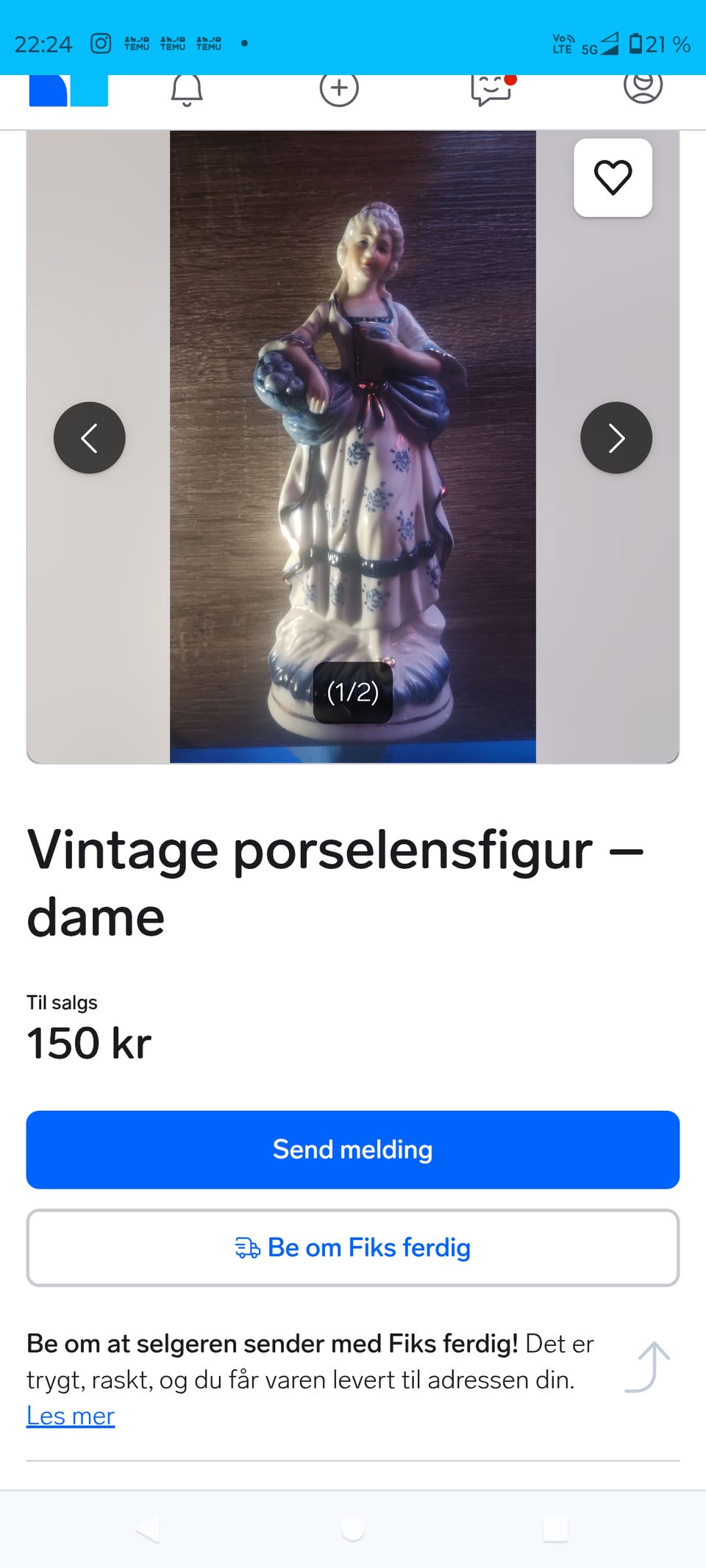The width and height of the screenshot is (706, 1568).
Task: Open your profile via the account icon
Action: click(x=643, y=90)
